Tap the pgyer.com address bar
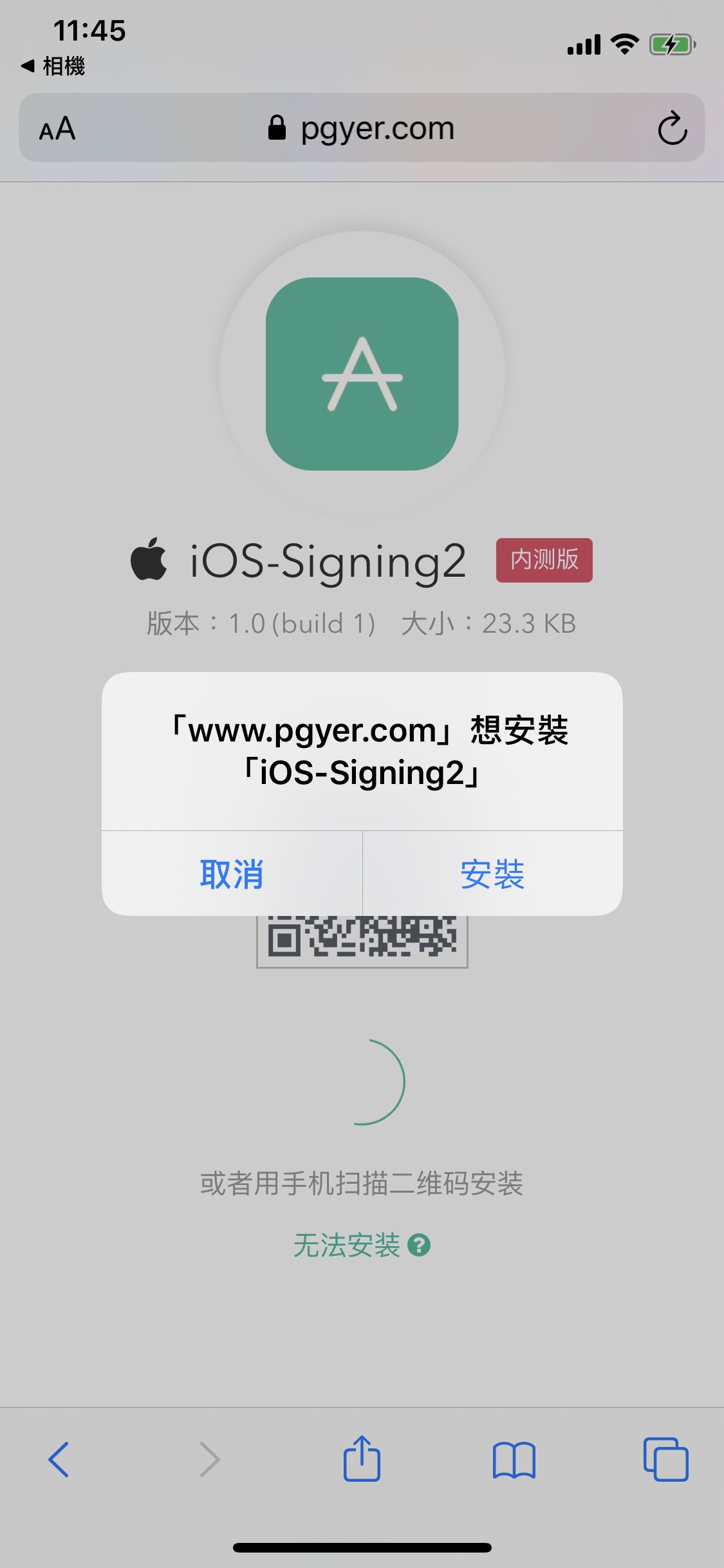This screenshot has height=1568, width=724. coord(362,127)
